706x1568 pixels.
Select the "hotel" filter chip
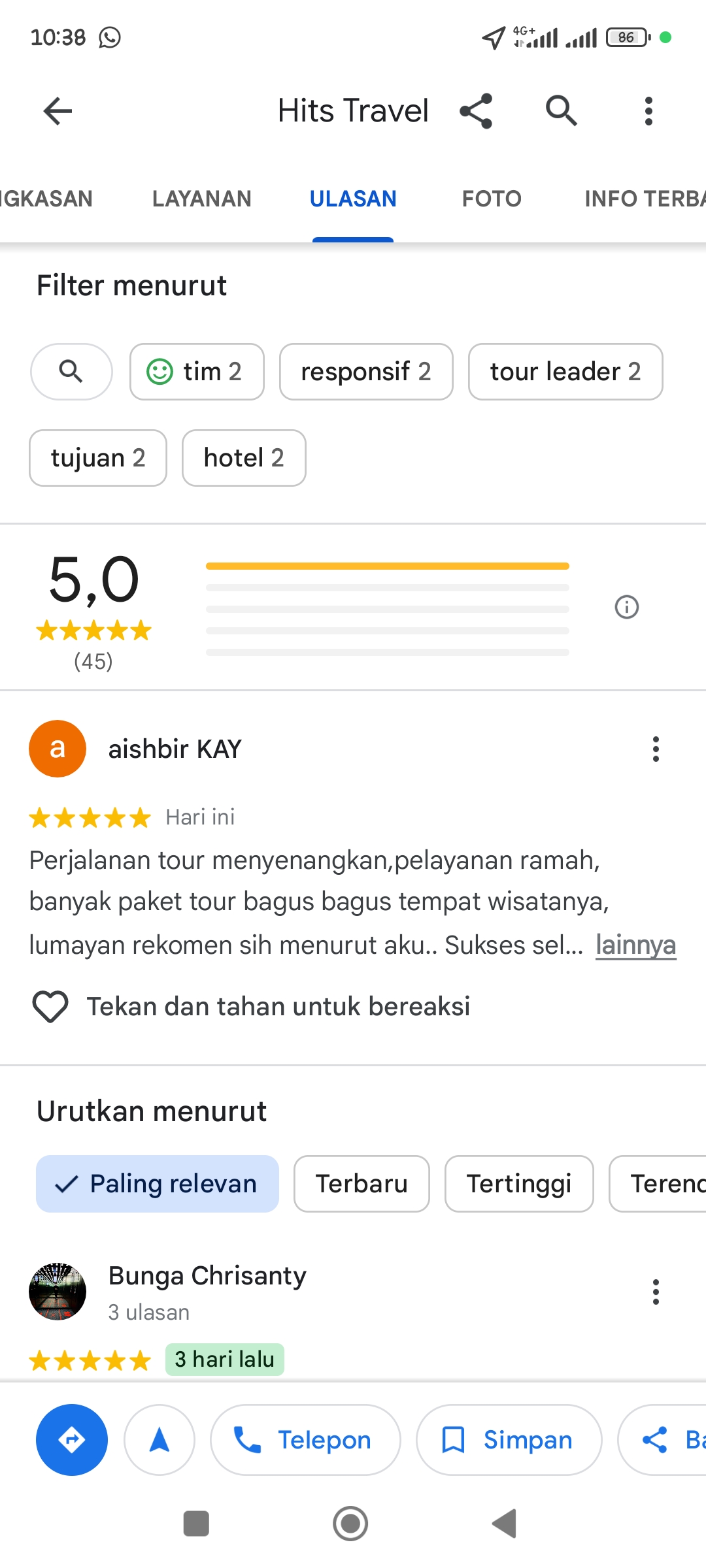point(244,458)
